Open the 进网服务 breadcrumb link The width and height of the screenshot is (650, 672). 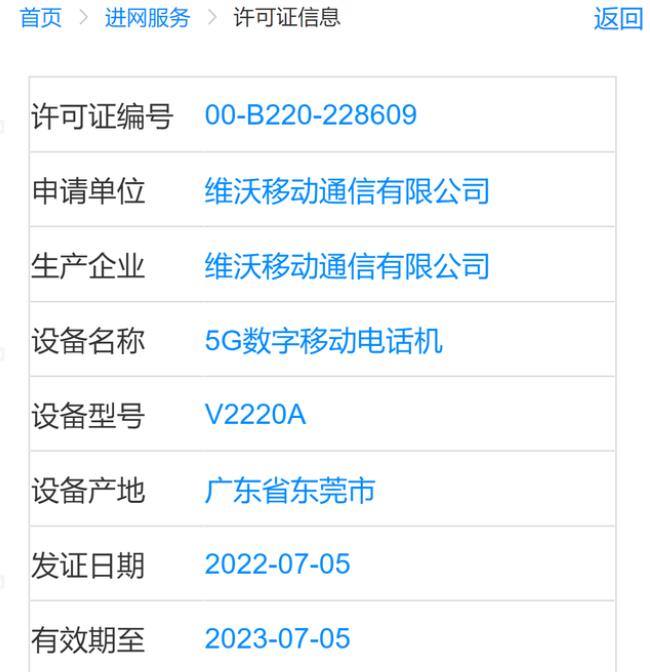click(x=147, y=18)
